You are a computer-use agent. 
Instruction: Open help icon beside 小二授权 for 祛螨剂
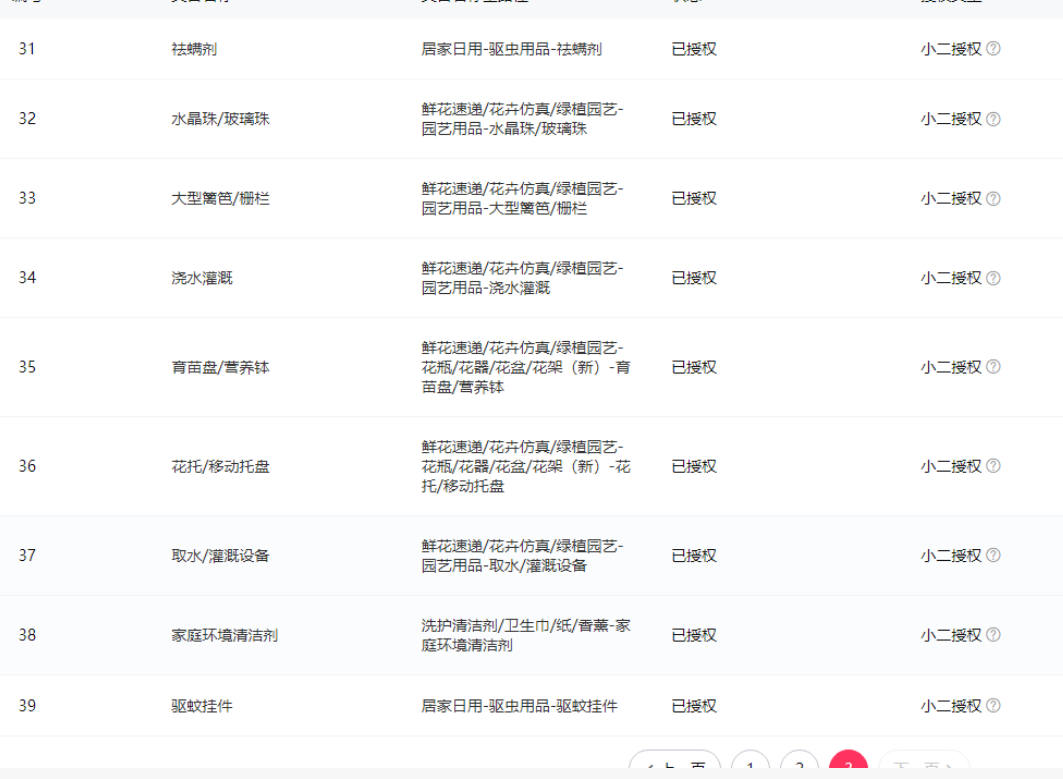[993, 49]
